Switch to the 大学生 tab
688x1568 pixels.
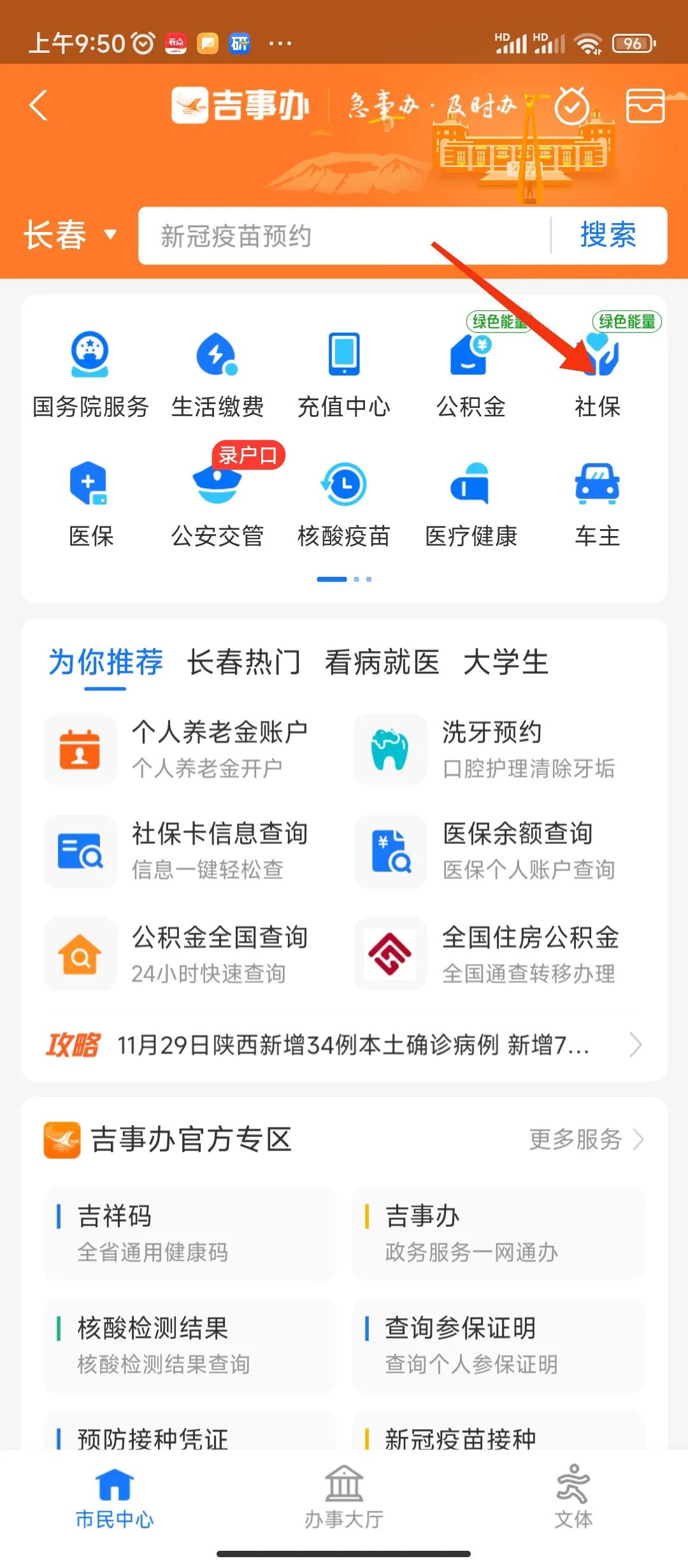click(508, 663)
